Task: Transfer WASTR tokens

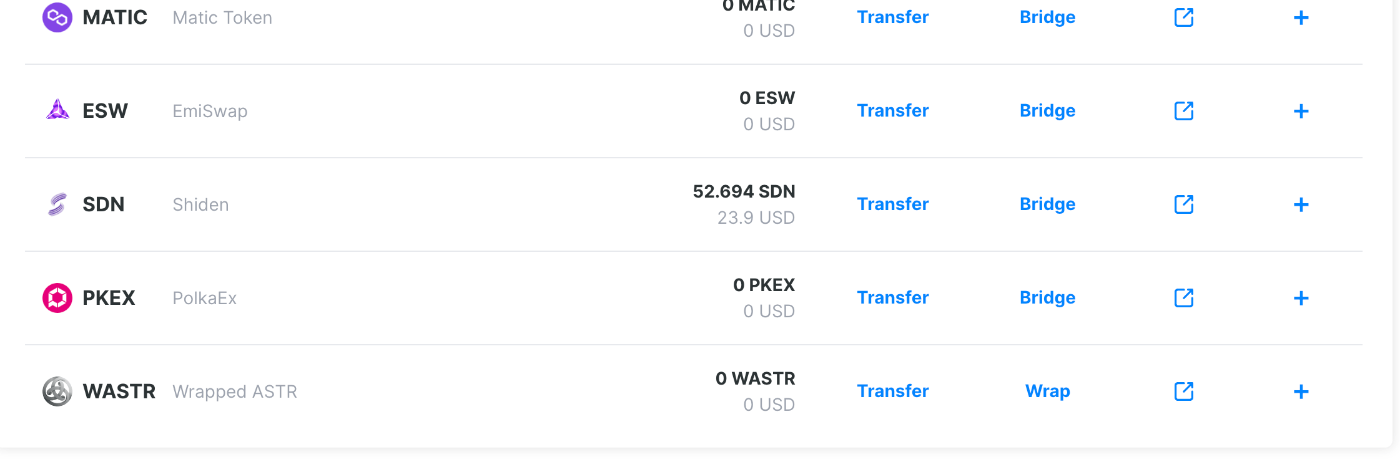Action: pos(892,391)
